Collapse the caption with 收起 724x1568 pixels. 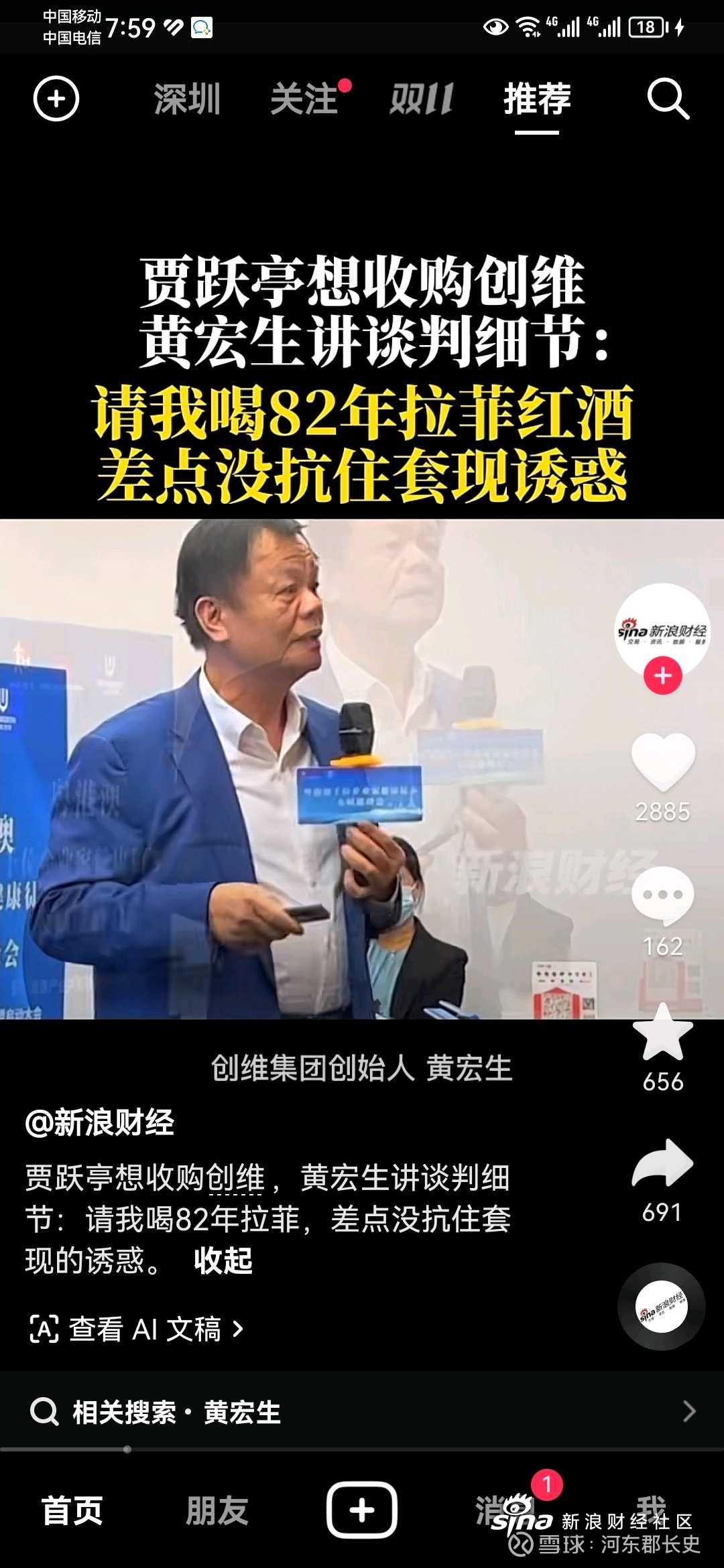pos(223,1260)
